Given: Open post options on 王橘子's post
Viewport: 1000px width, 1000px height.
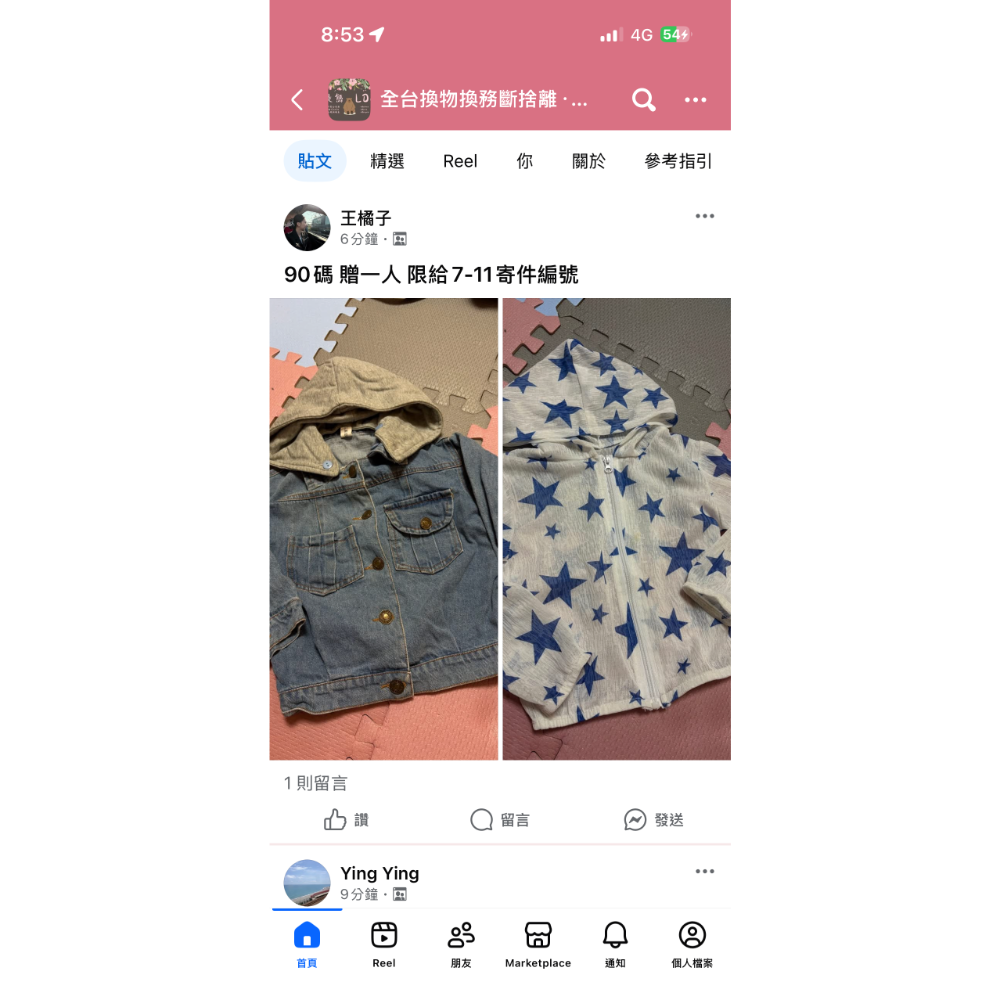Looking at the screenshot, I should tap(705, 216).
